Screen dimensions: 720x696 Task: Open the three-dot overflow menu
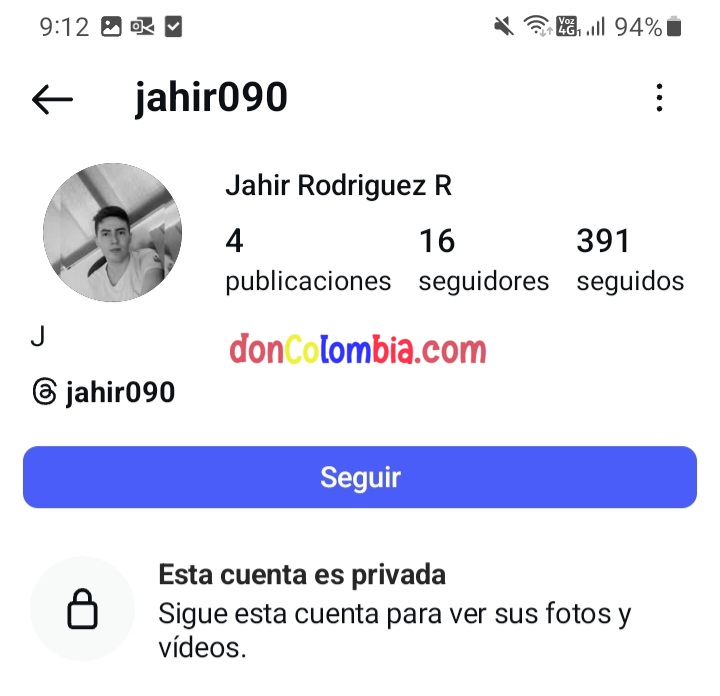pos(659,98)
